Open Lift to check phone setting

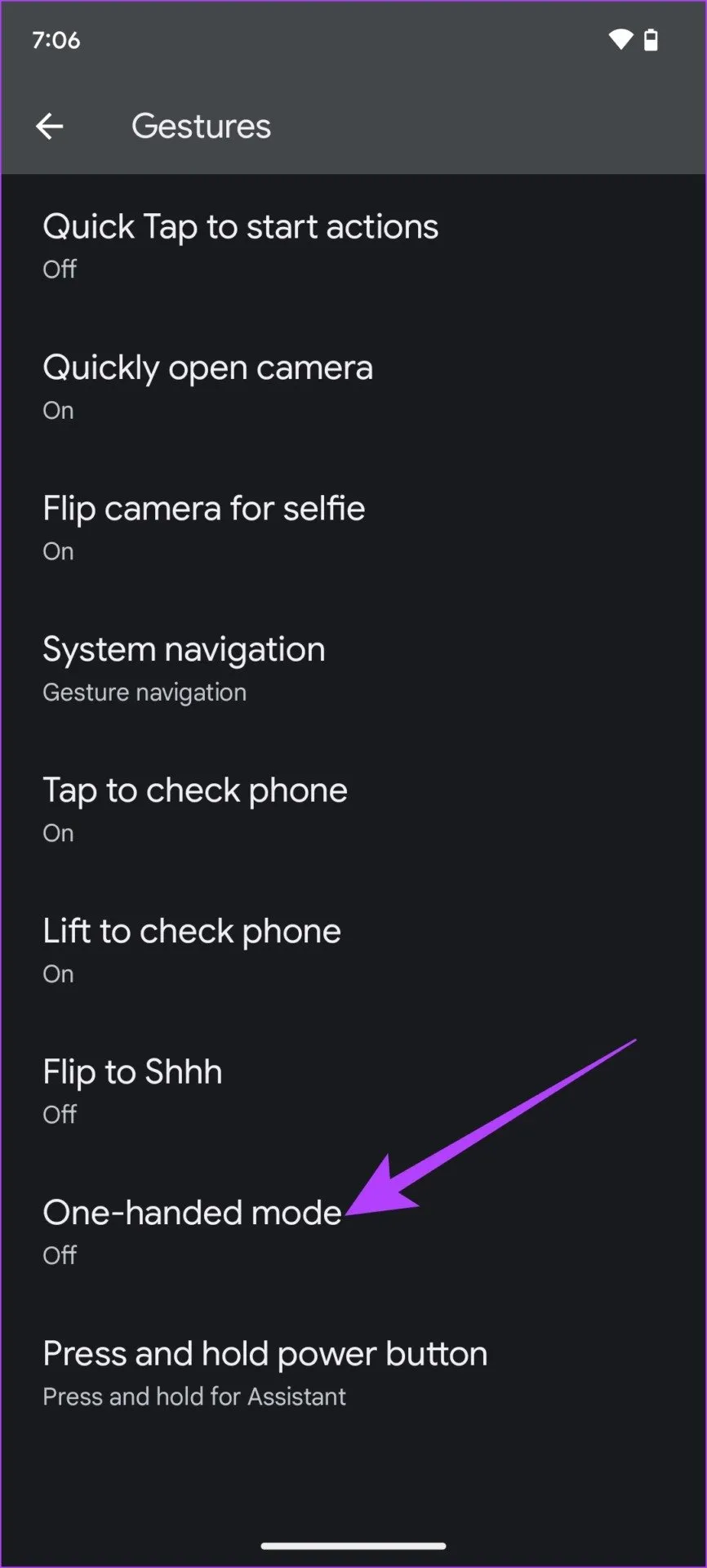pyautogui.click(x=192, y=949)
